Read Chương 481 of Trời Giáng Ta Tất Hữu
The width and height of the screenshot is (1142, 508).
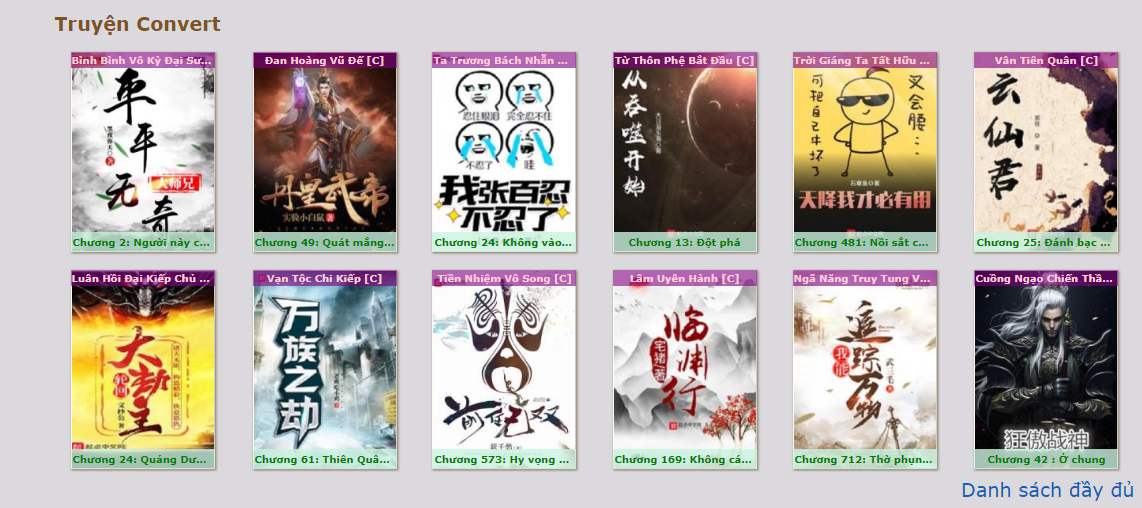(865, 243)
